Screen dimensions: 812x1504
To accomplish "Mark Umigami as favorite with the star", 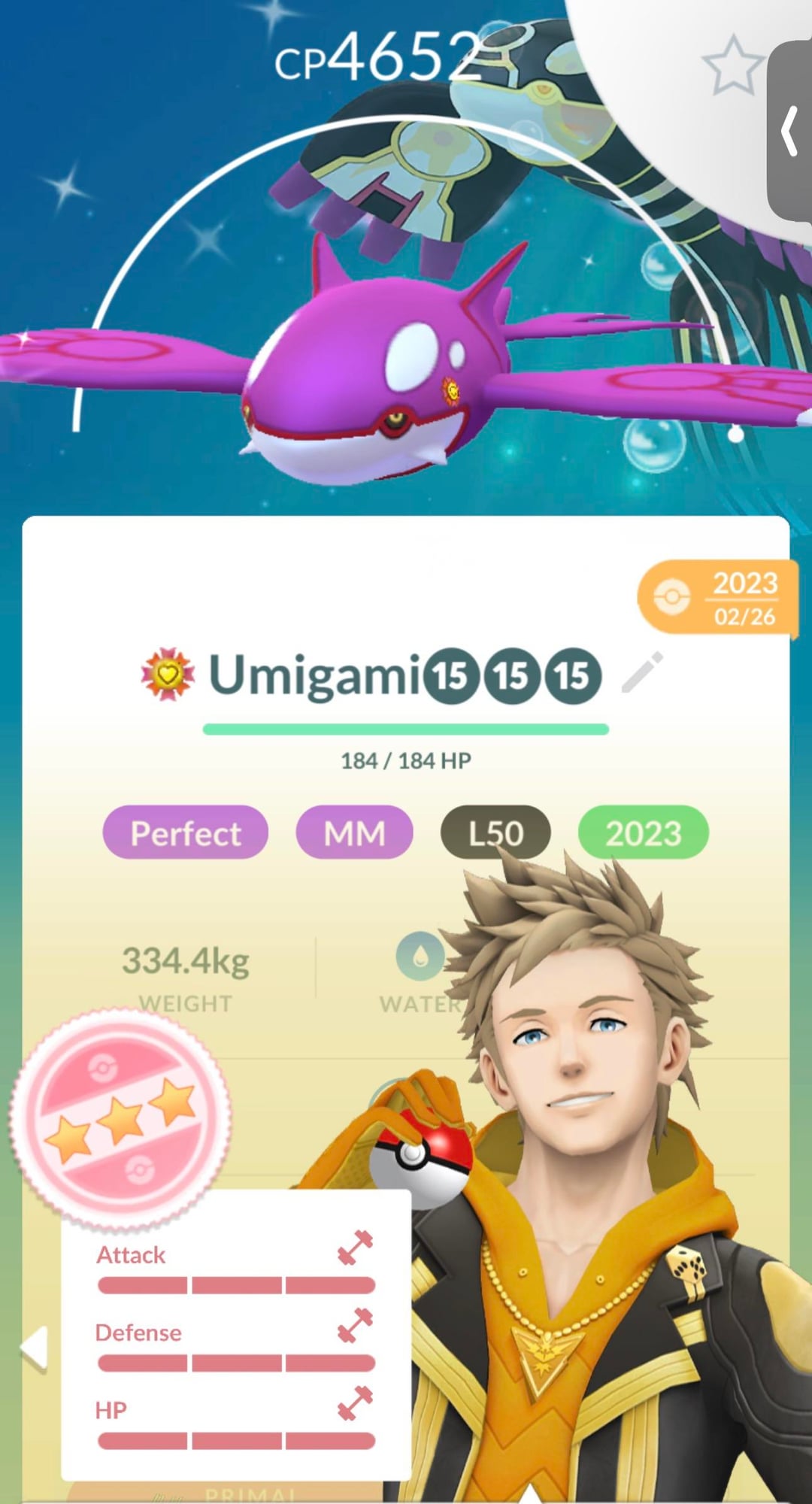I will point(732,66).
